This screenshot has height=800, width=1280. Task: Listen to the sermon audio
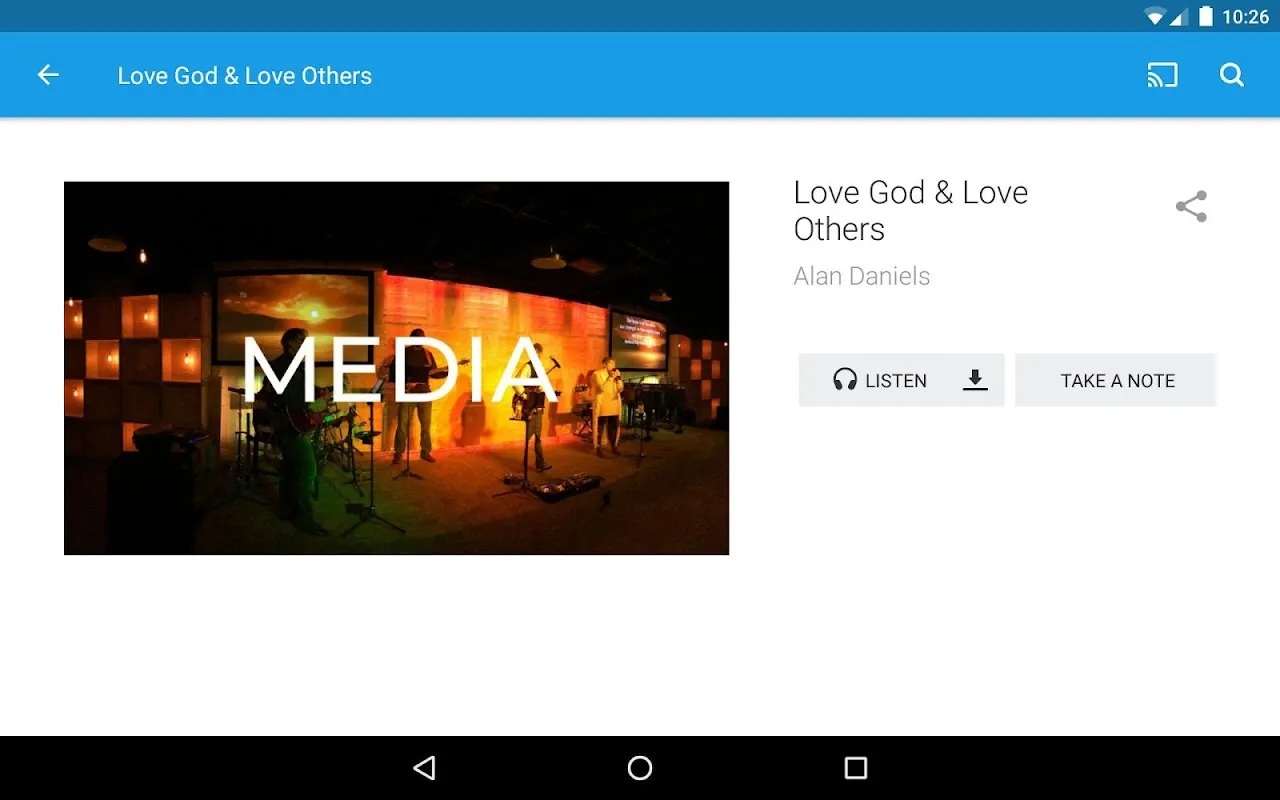click(x=880, y=380)
